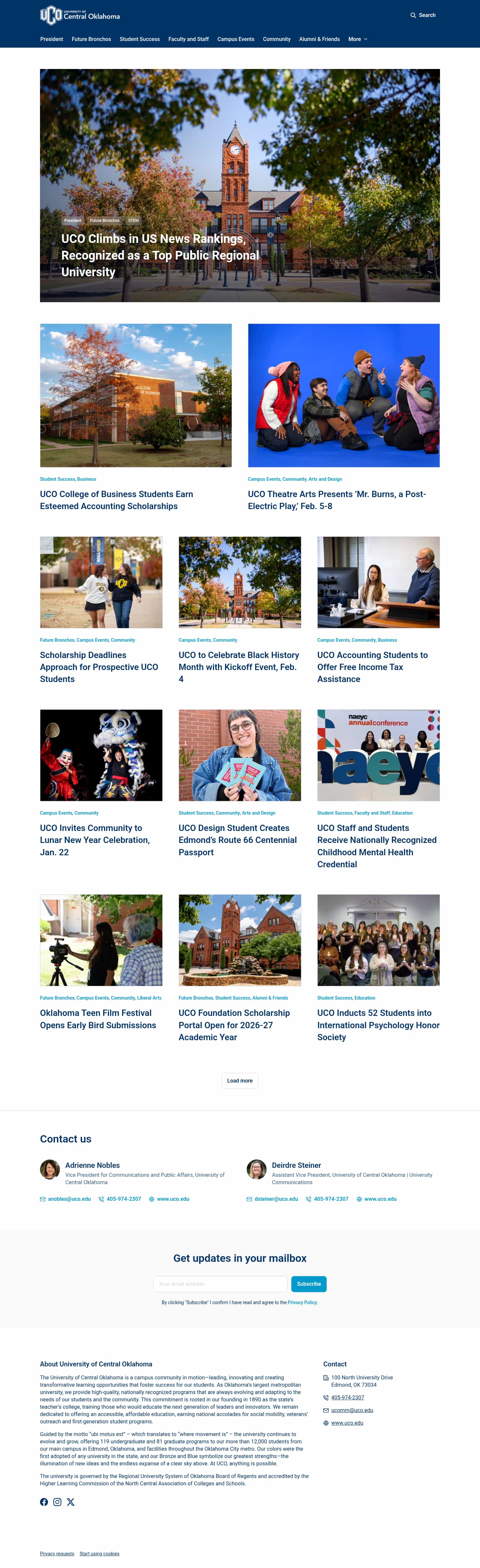Open the Accounting Scholarships article
Viewport: 480px width, 1568px height.
tap(116, 500)
